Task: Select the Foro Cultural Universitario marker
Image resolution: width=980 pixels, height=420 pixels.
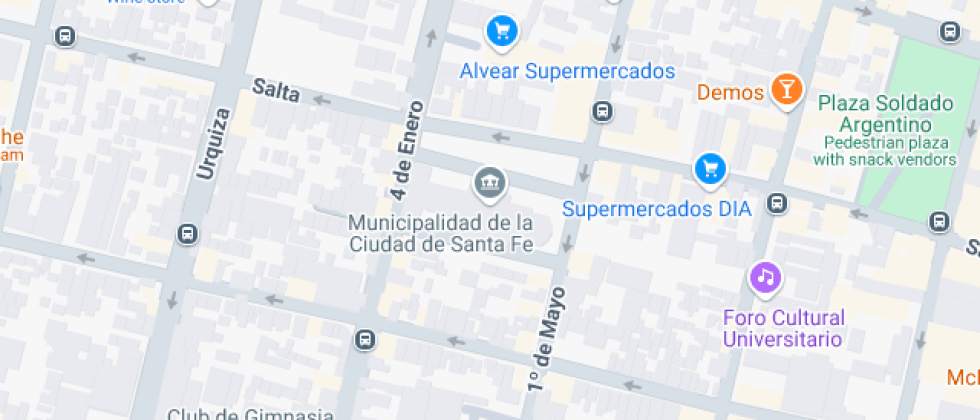Action: tap(766, 277)
